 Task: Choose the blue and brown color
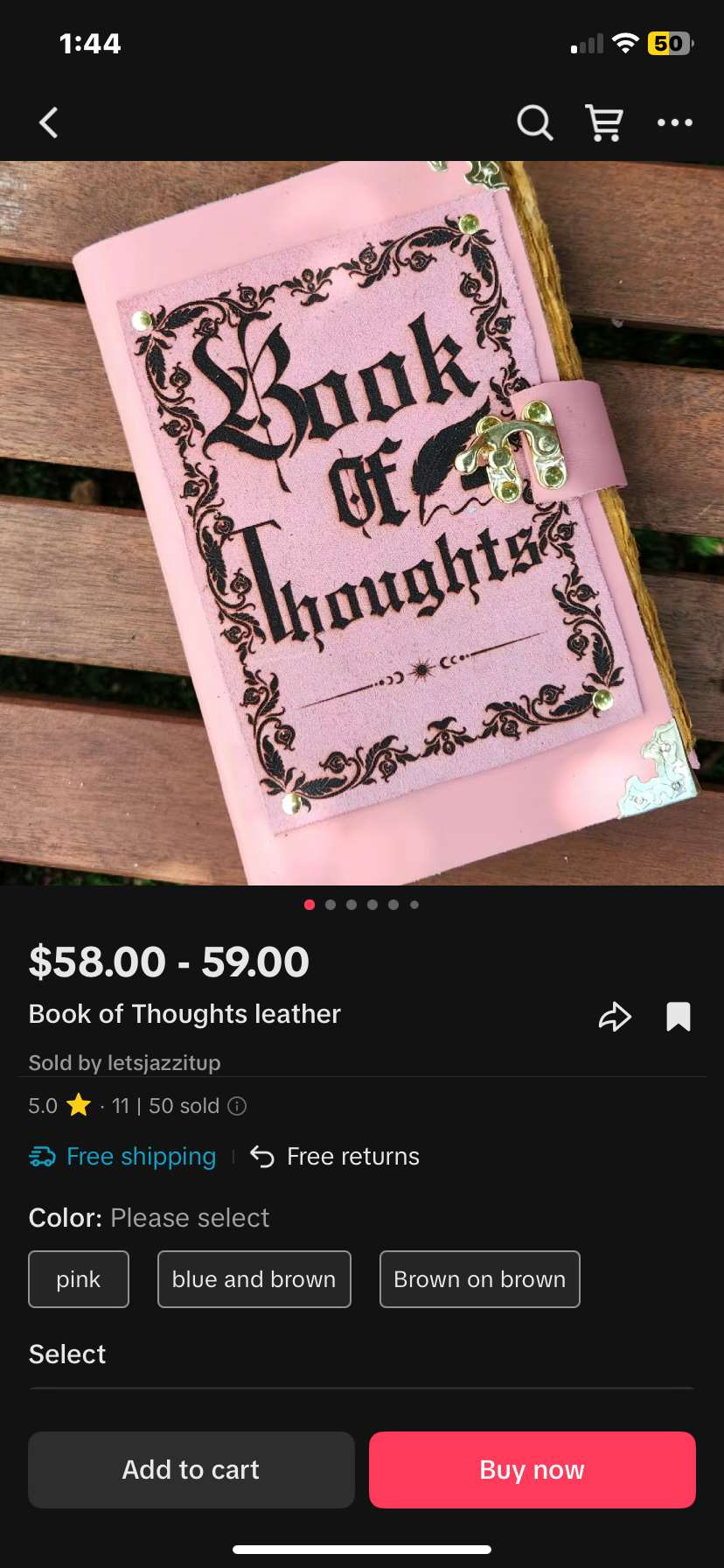254,1279
